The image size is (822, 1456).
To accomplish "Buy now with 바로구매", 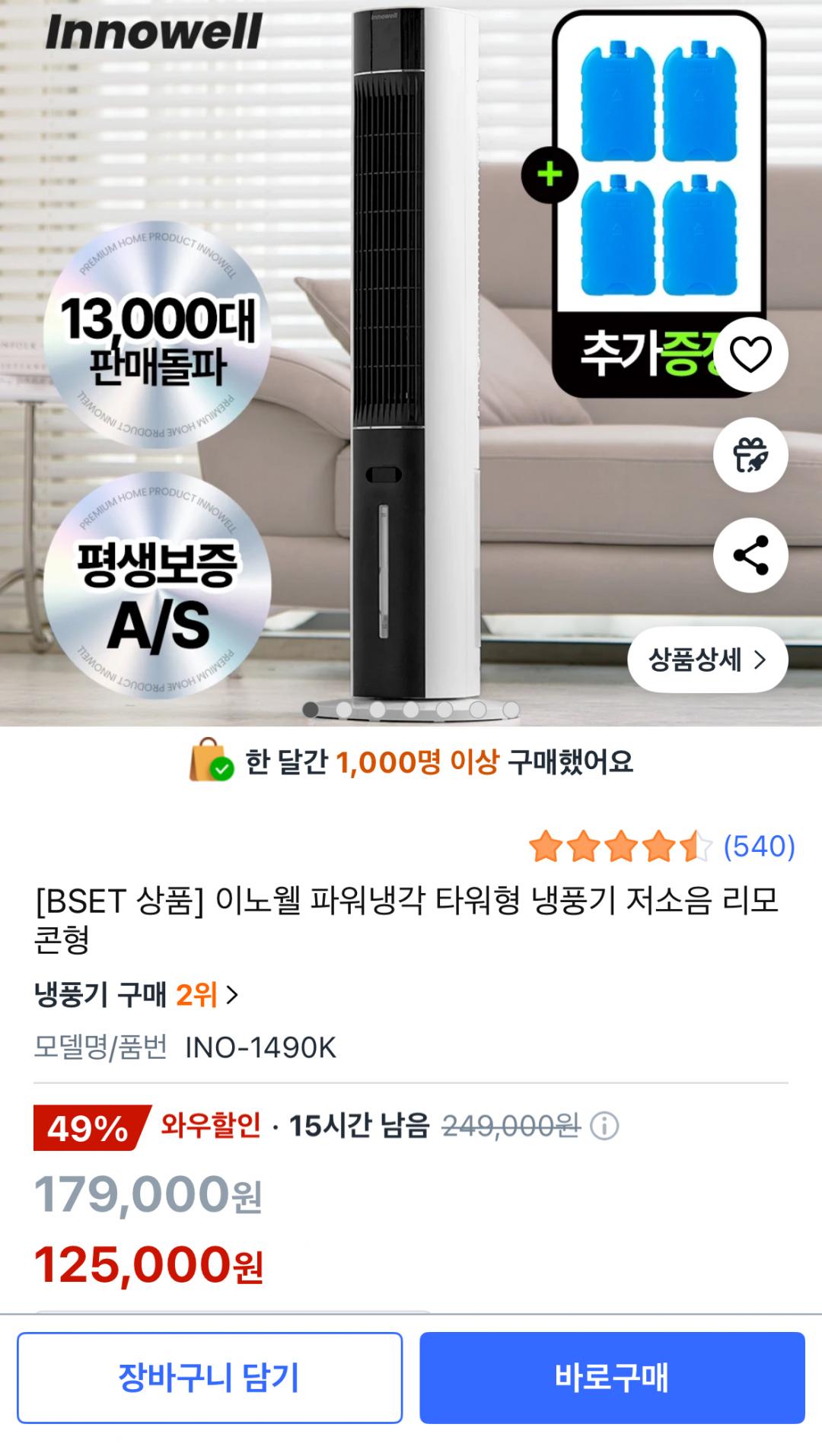I will pyautogui.click(x=612, y=1378).
